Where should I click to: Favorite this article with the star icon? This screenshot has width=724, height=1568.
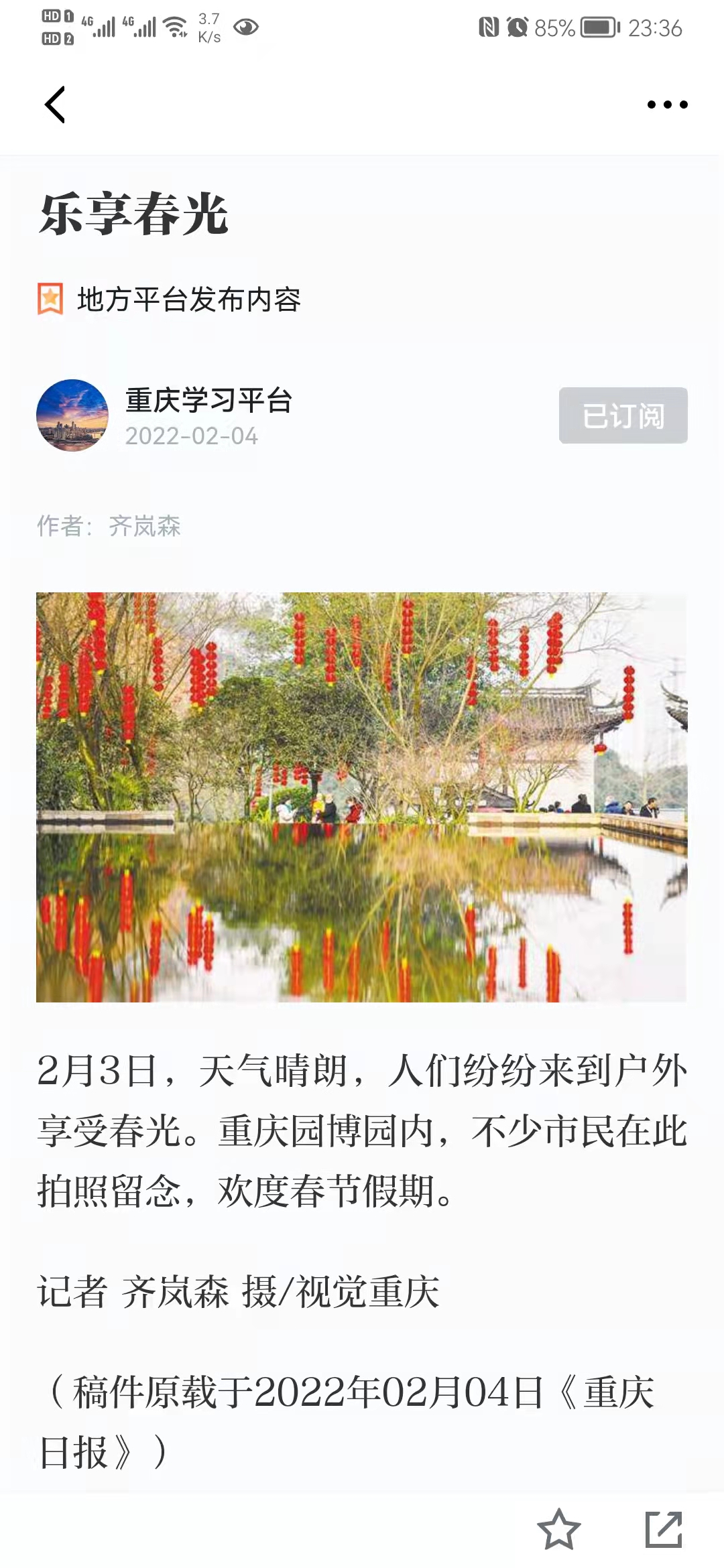(x=558, y=1530)
